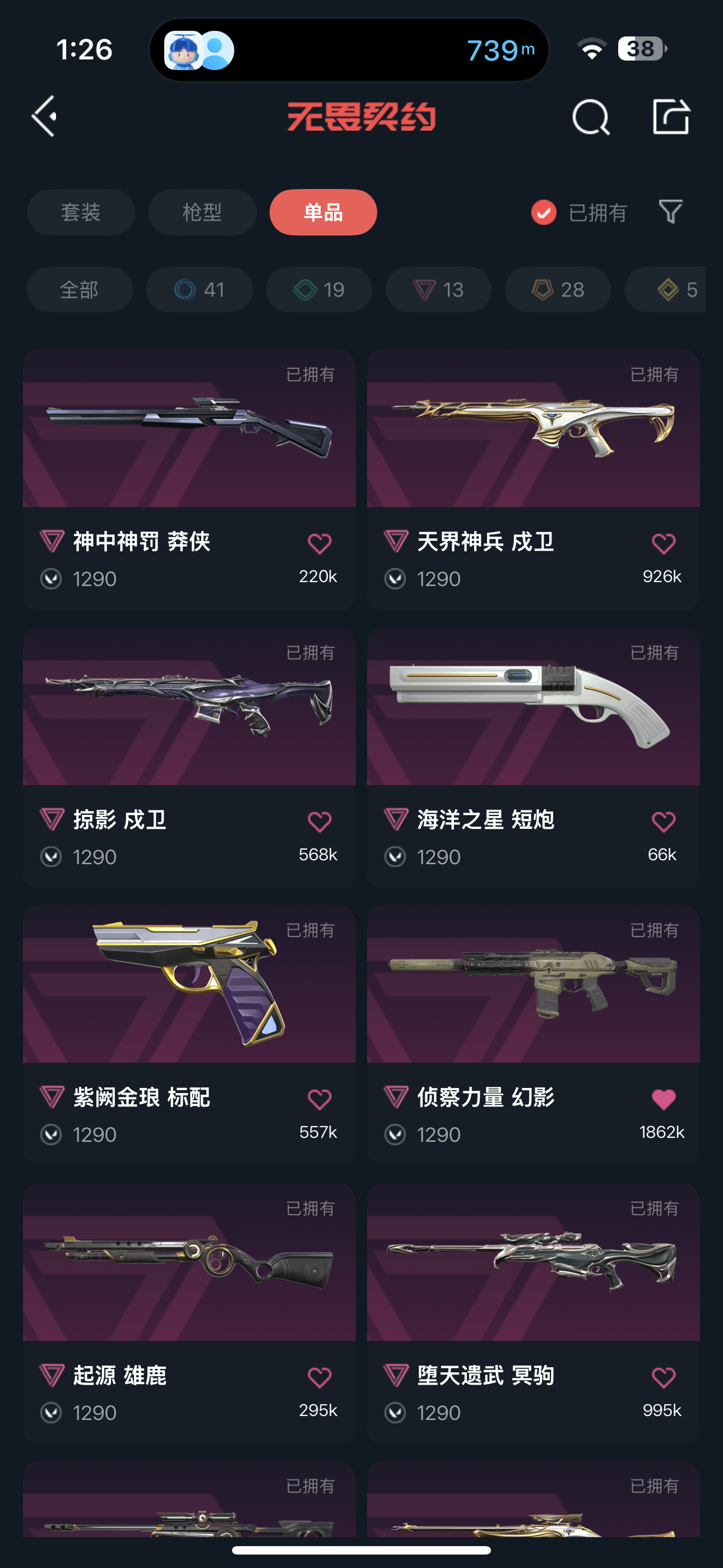Go back using the back arrow
The width and height of the screenshot is (723, 1568).
tap(45, 116)
